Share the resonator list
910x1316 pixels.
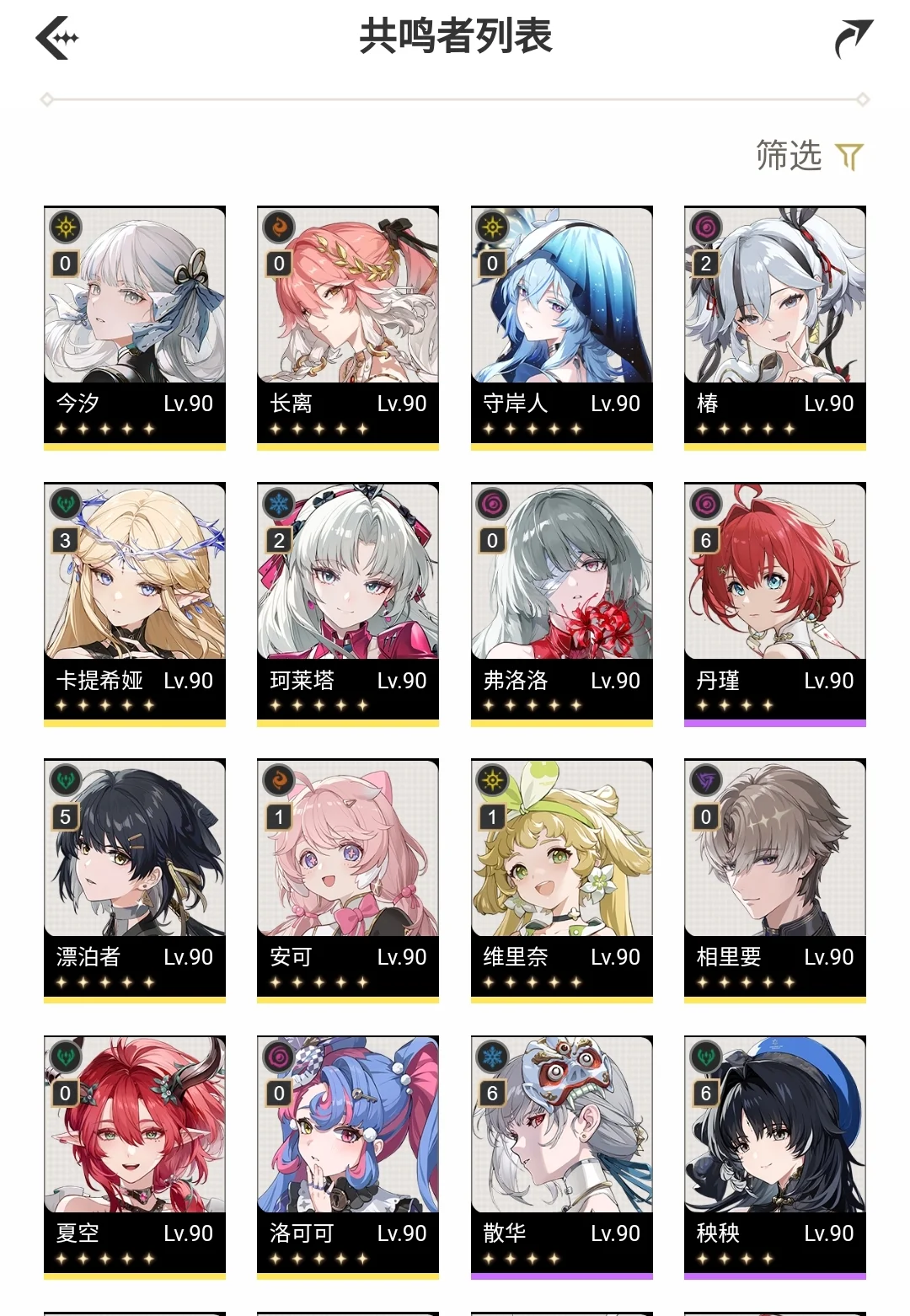point(853,39)
